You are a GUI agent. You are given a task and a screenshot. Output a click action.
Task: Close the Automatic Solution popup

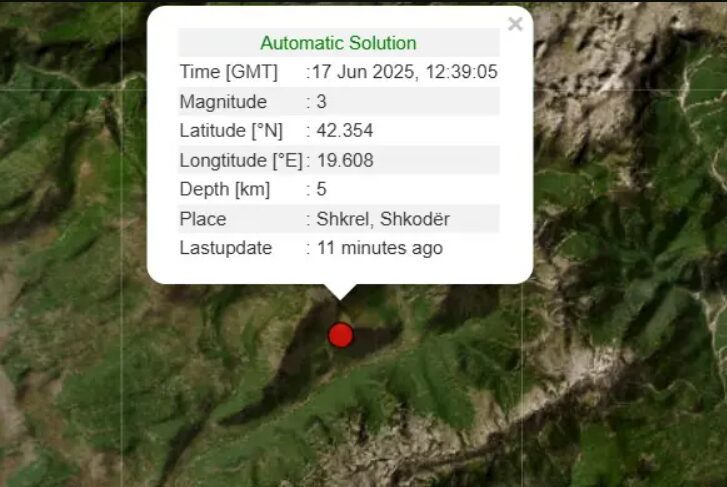(515, 24)
